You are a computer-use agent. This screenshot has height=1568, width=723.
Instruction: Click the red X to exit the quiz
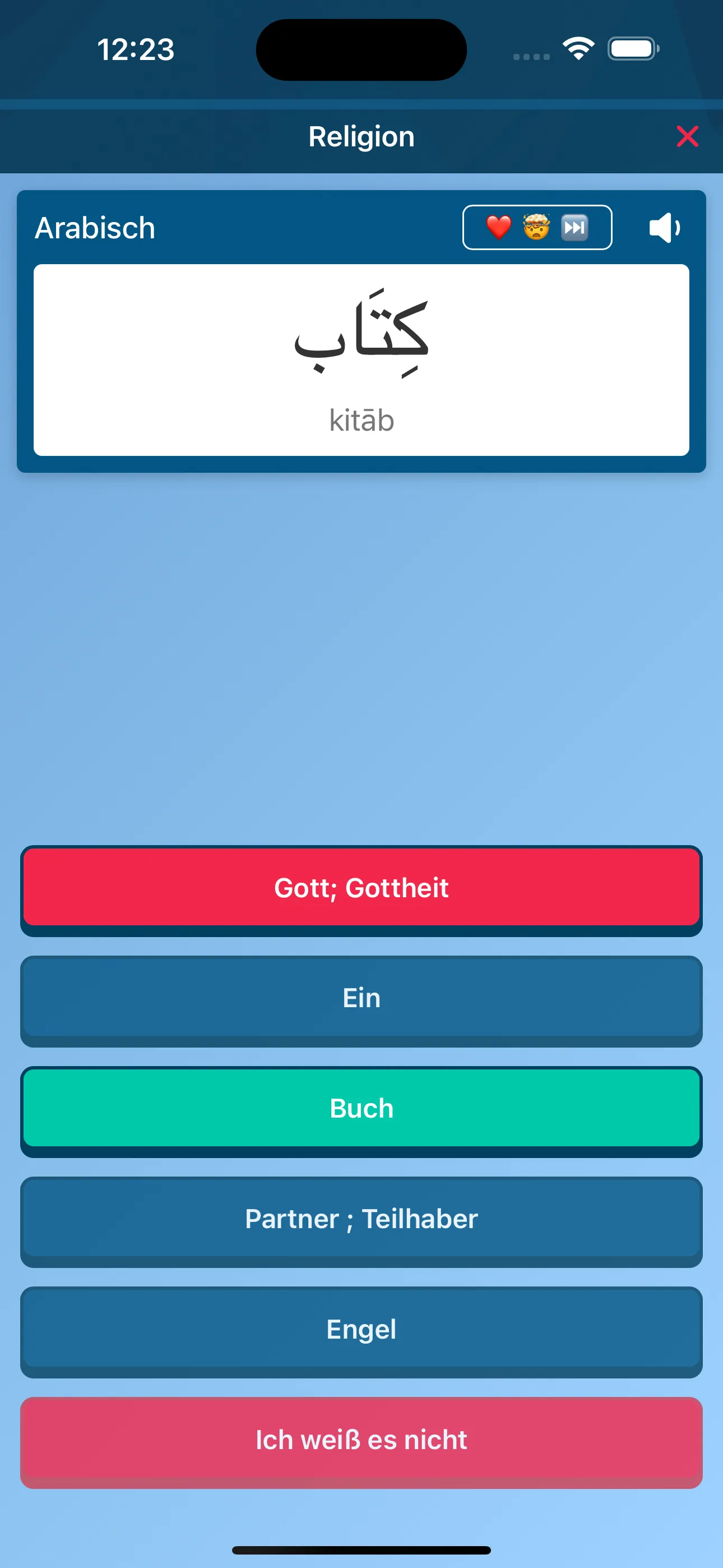click(688, 136)
